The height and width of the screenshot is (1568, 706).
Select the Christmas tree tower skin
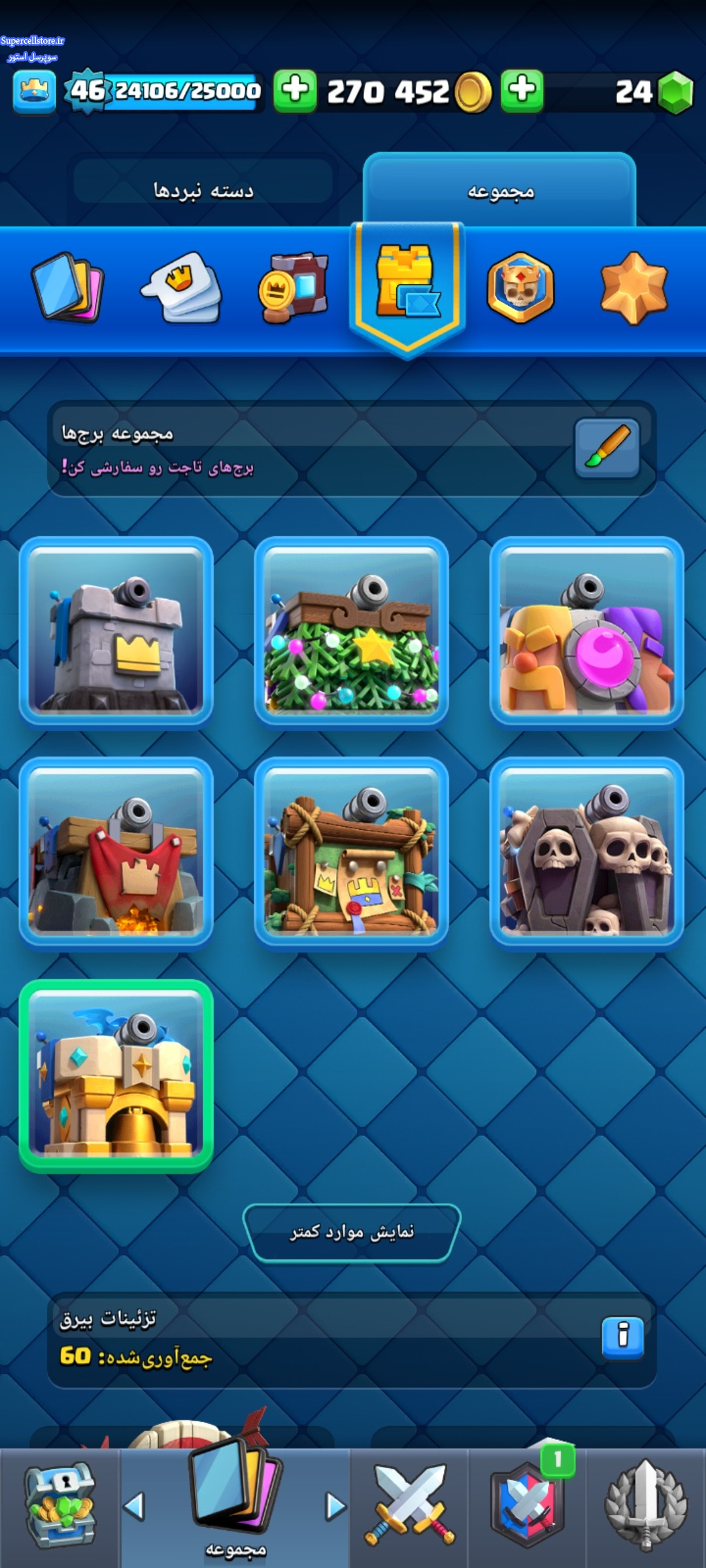click(x=352, y=632)
